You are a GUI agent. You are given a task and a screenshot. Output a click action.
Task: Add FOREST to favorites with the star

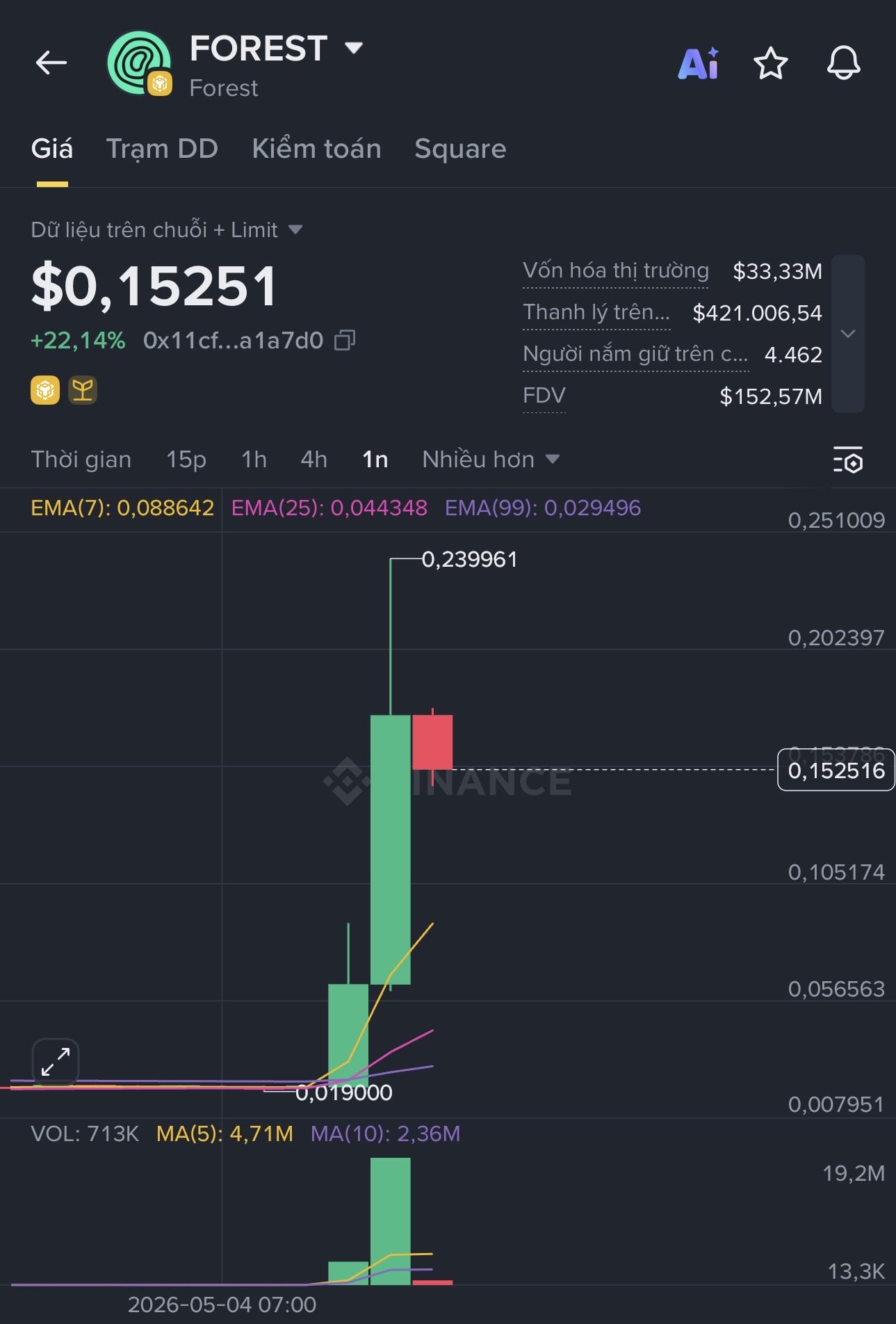pos(771,64)
